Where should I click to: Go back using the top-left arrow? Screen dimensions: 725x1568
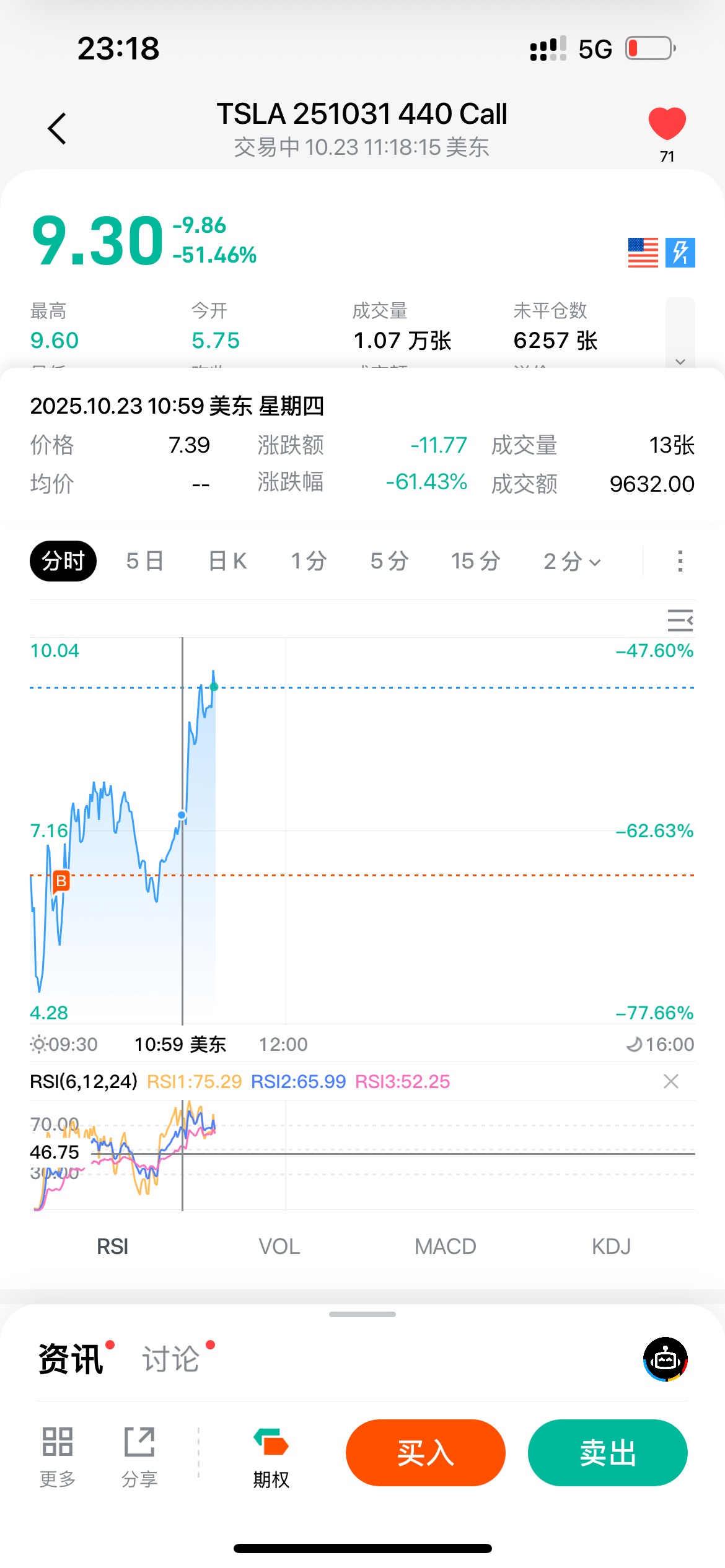point(57,129)
